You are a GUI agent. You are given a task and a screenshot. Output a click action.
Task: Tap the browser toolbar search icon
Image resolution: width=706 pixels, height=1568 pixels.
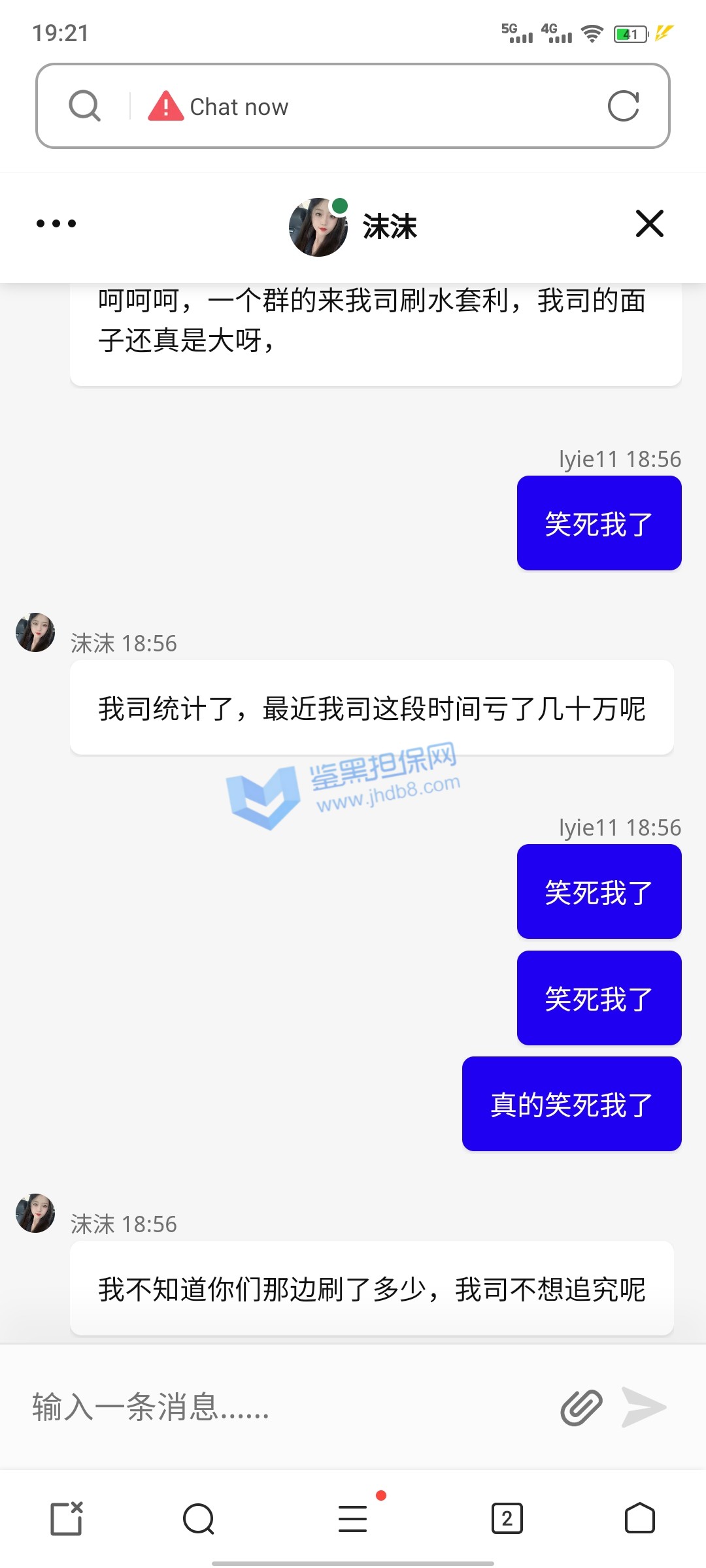(199, 1518)
